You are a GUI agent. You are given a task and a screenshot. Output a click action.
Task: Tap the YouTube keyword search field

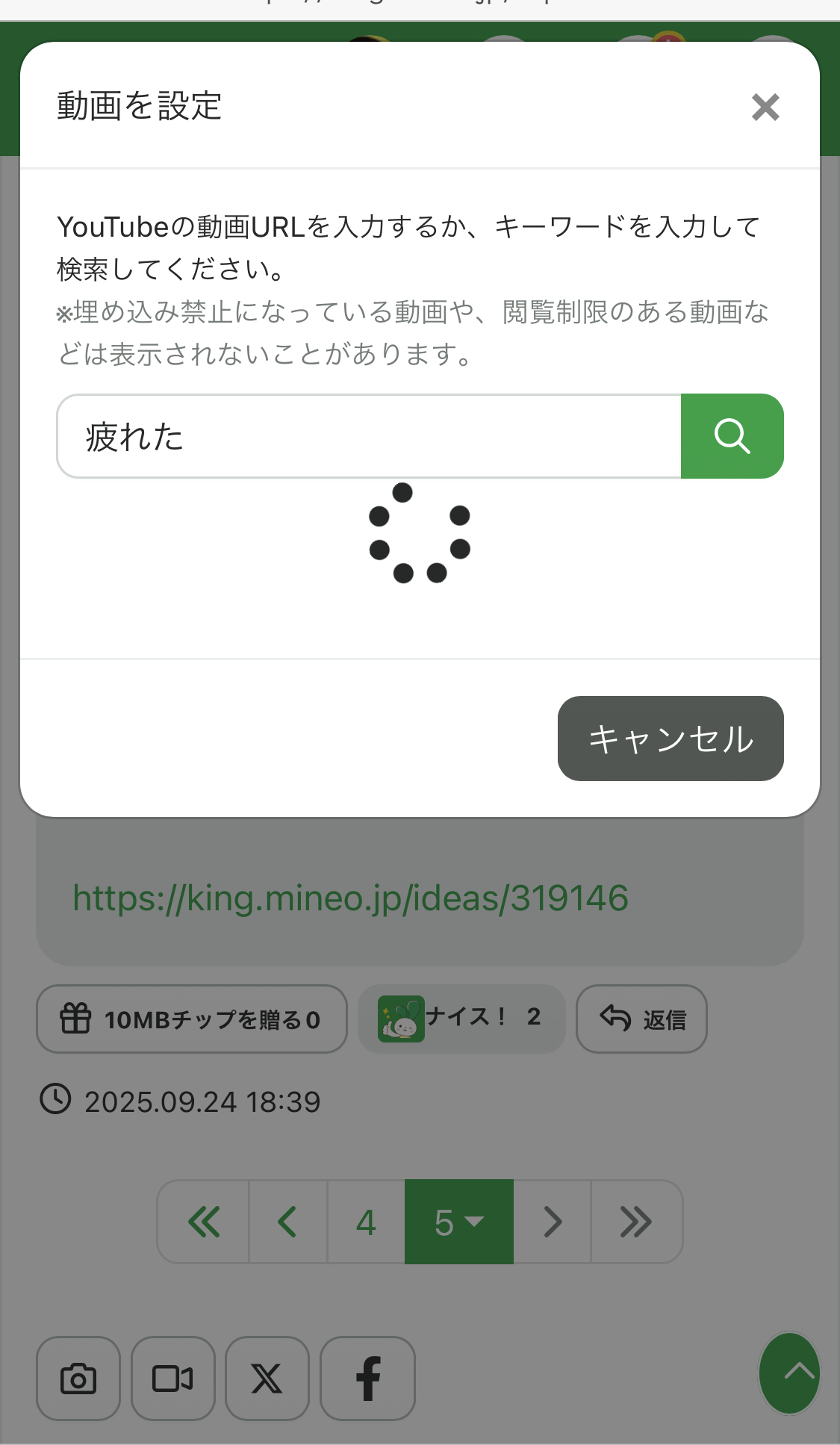pos(369,436)
